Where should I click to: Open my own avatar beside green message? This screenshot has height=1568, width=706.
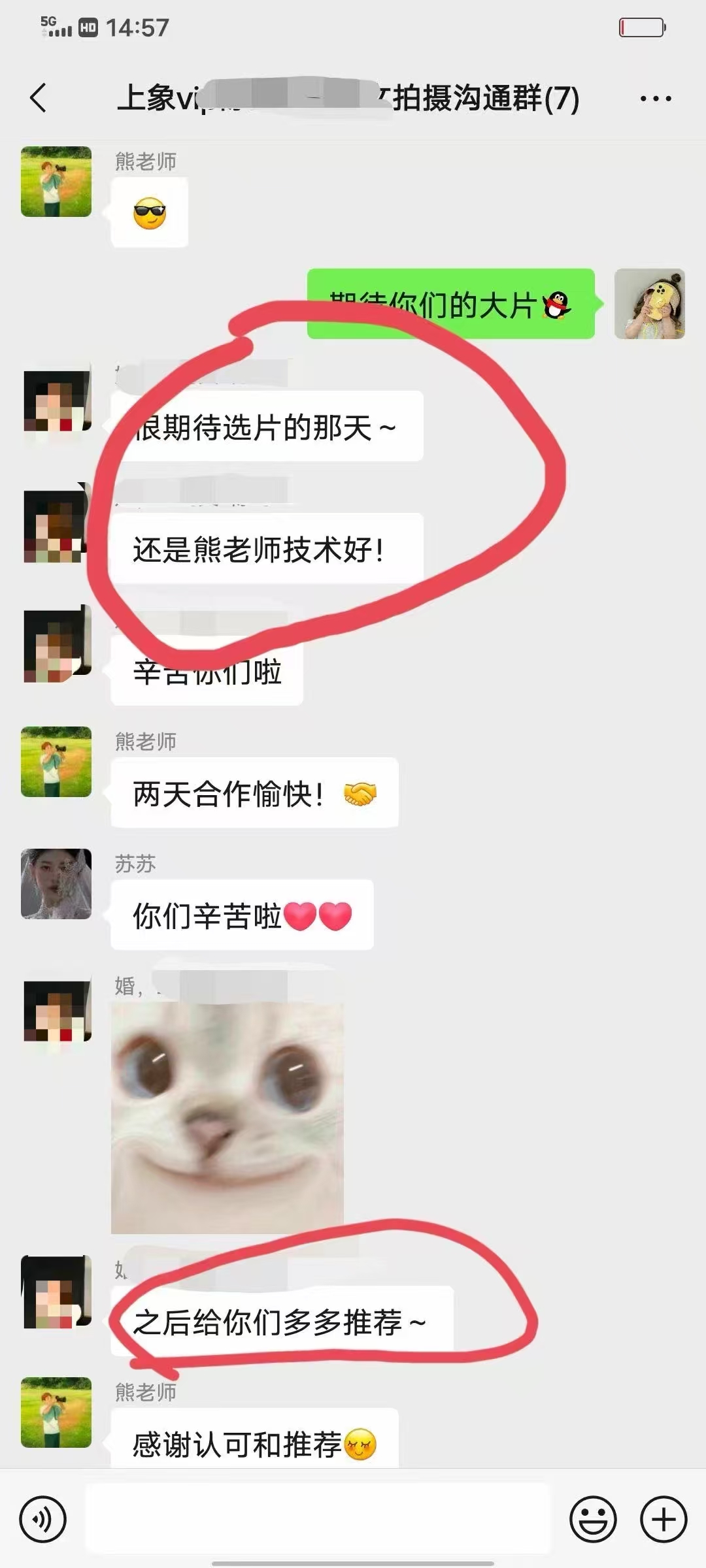click(x=649, y=304)
